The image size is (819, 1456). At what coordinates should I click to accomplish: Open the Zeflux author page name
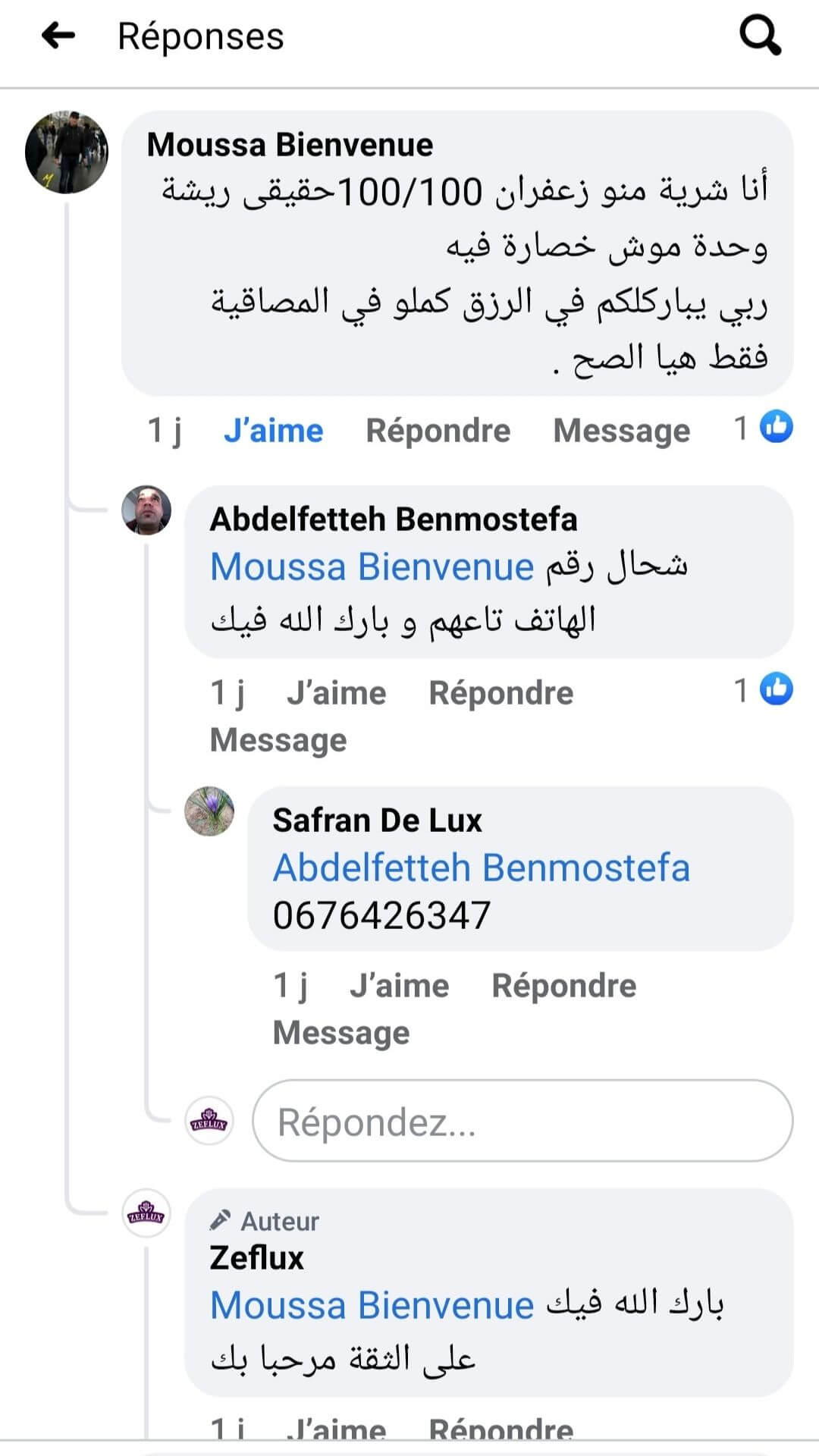tap(256, 1258)
